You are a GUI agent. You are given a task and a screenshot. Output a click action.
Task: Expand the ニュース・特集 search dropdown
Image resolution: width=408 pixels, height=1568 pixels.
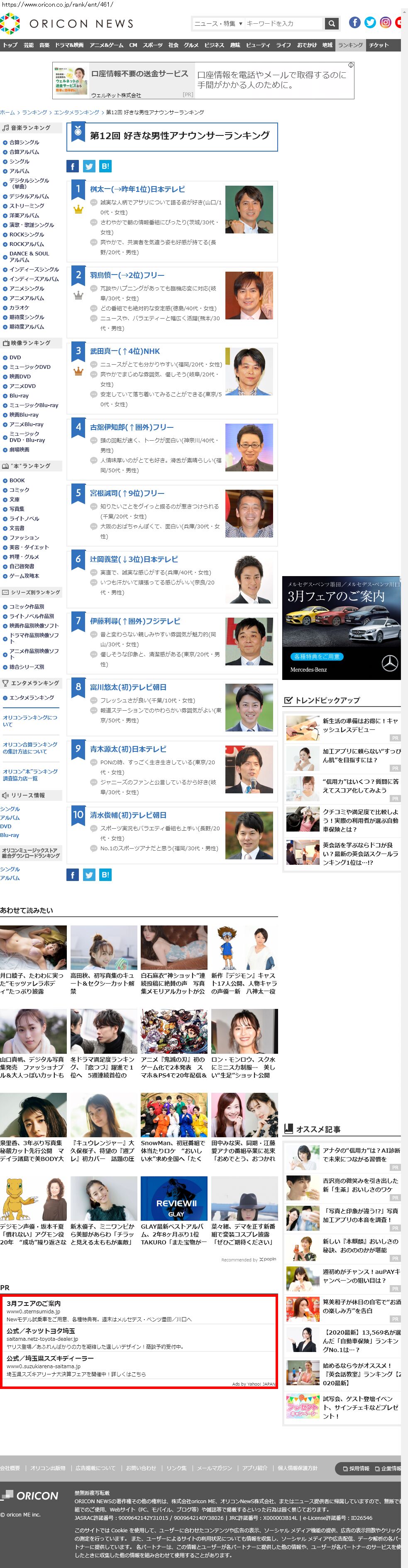tap(218, 24)
